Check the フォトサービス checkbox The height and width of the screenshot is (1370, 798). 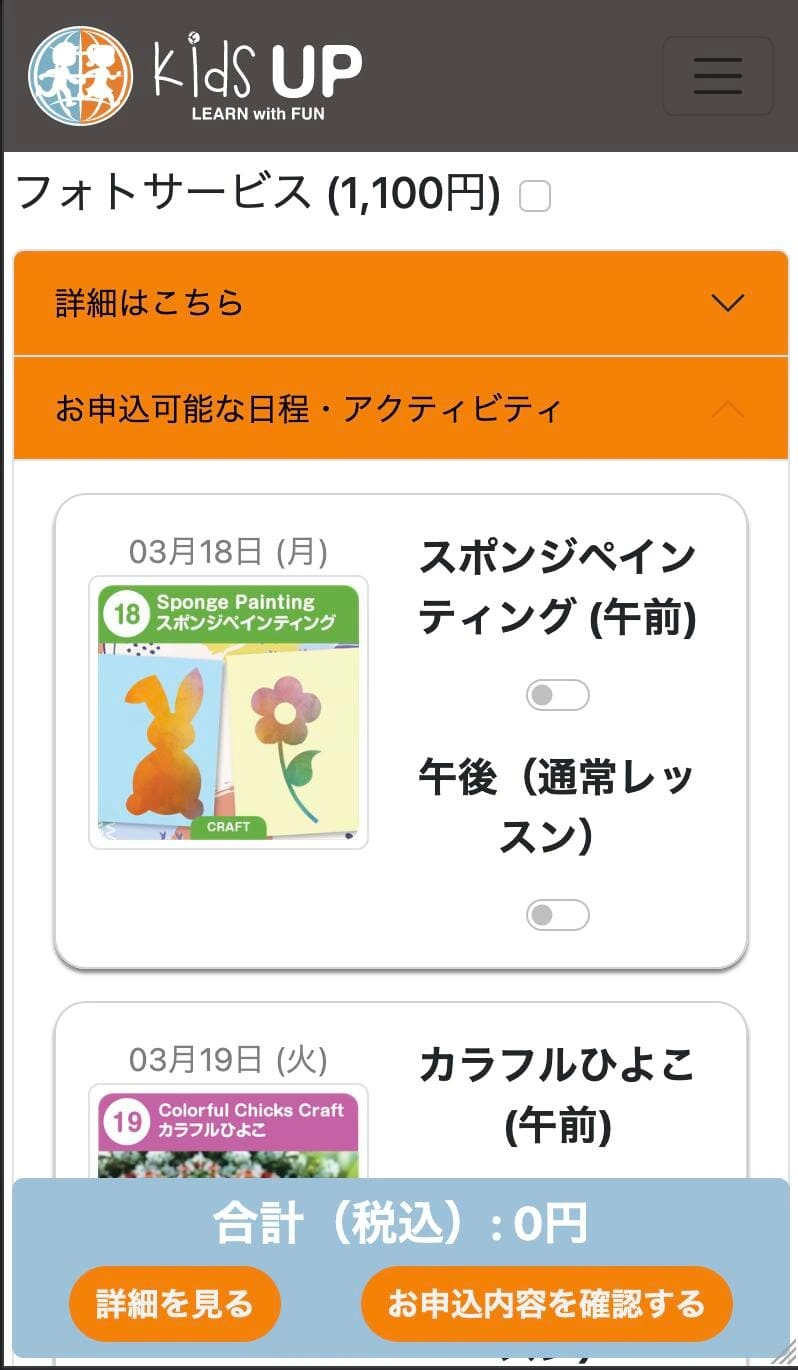point(535,197)
